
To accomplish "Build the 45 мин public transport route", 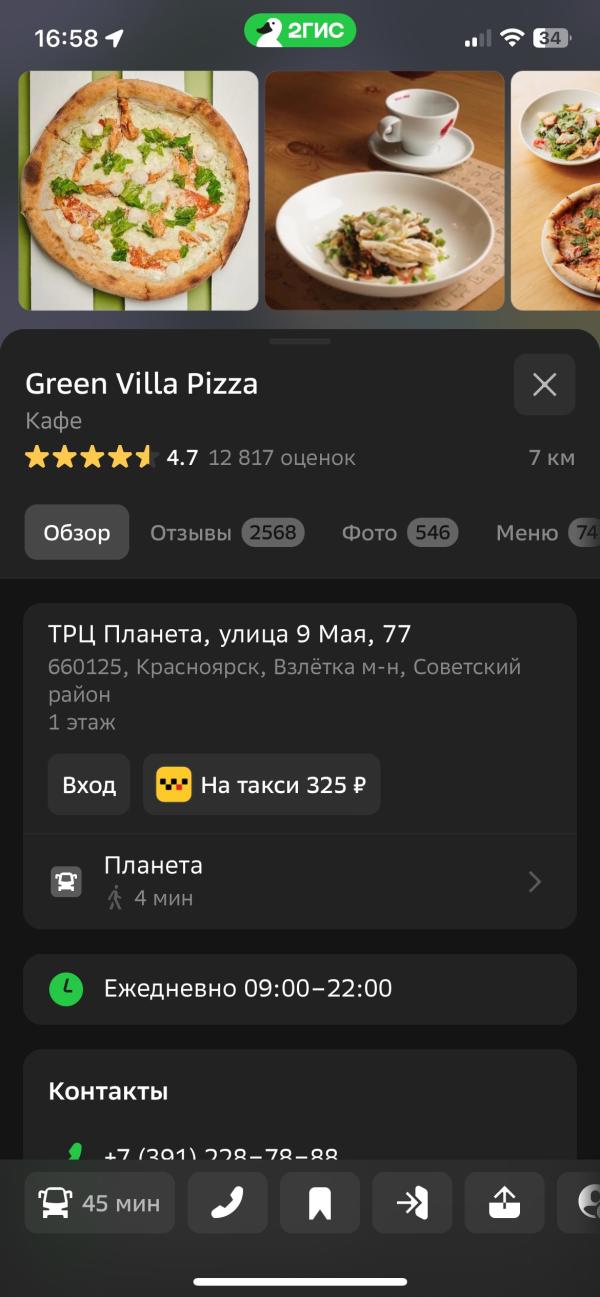I will (x=99, y=1203).
